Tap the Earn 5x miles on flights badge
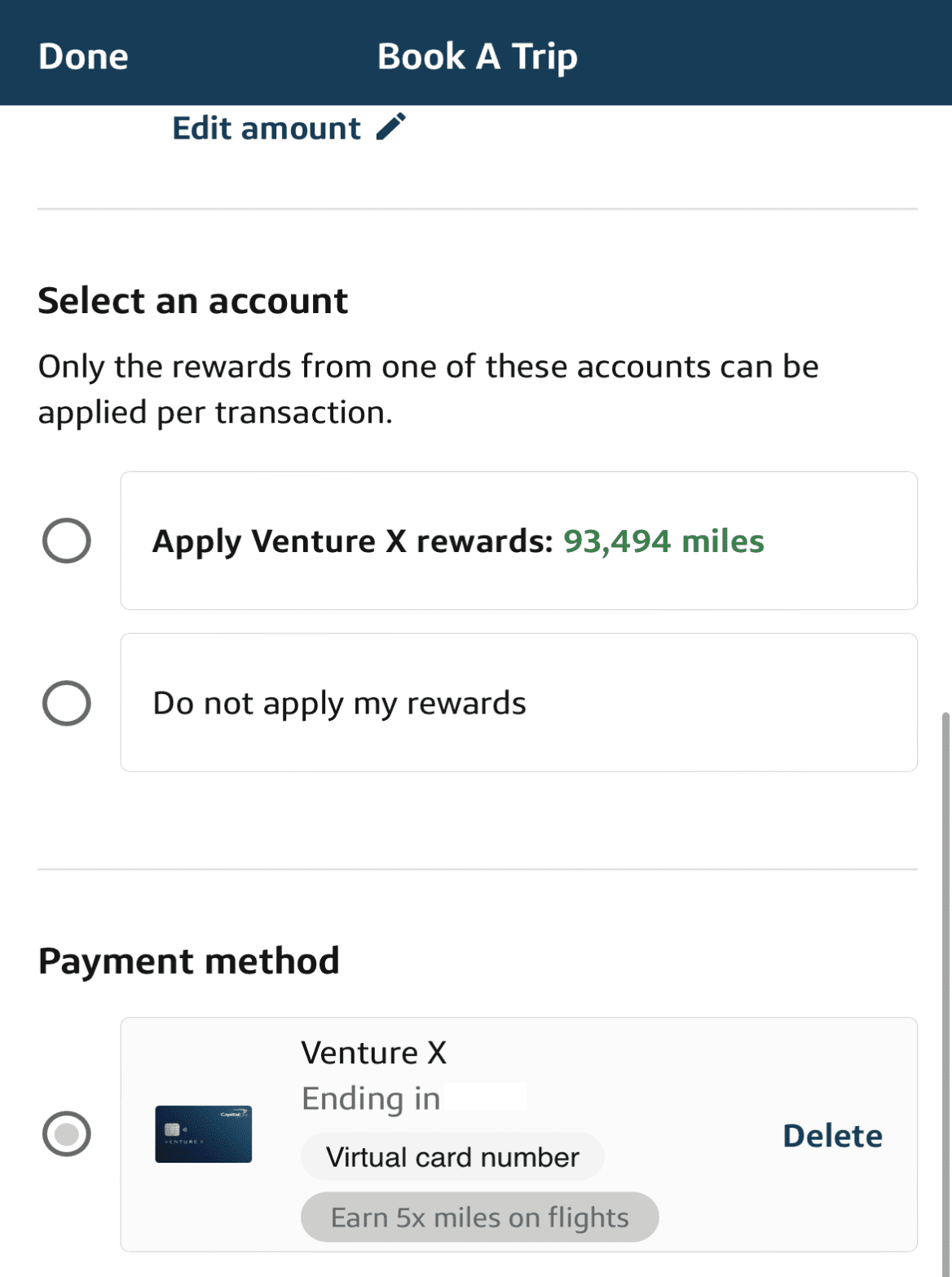 click(x=479, y=1216)
